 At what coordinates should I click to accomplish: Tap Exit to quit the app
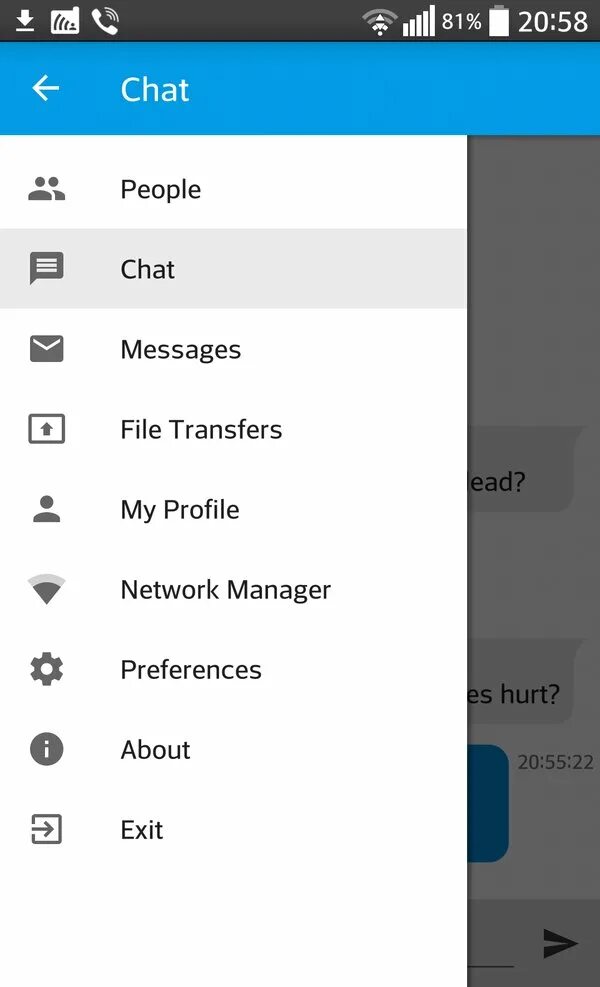click(142, 829)
